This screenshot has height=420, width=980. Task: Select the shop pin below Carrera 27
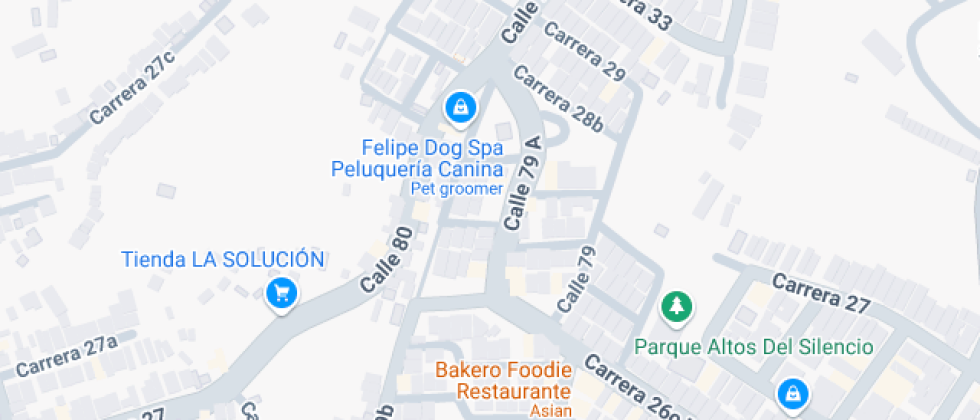(793, 392)
